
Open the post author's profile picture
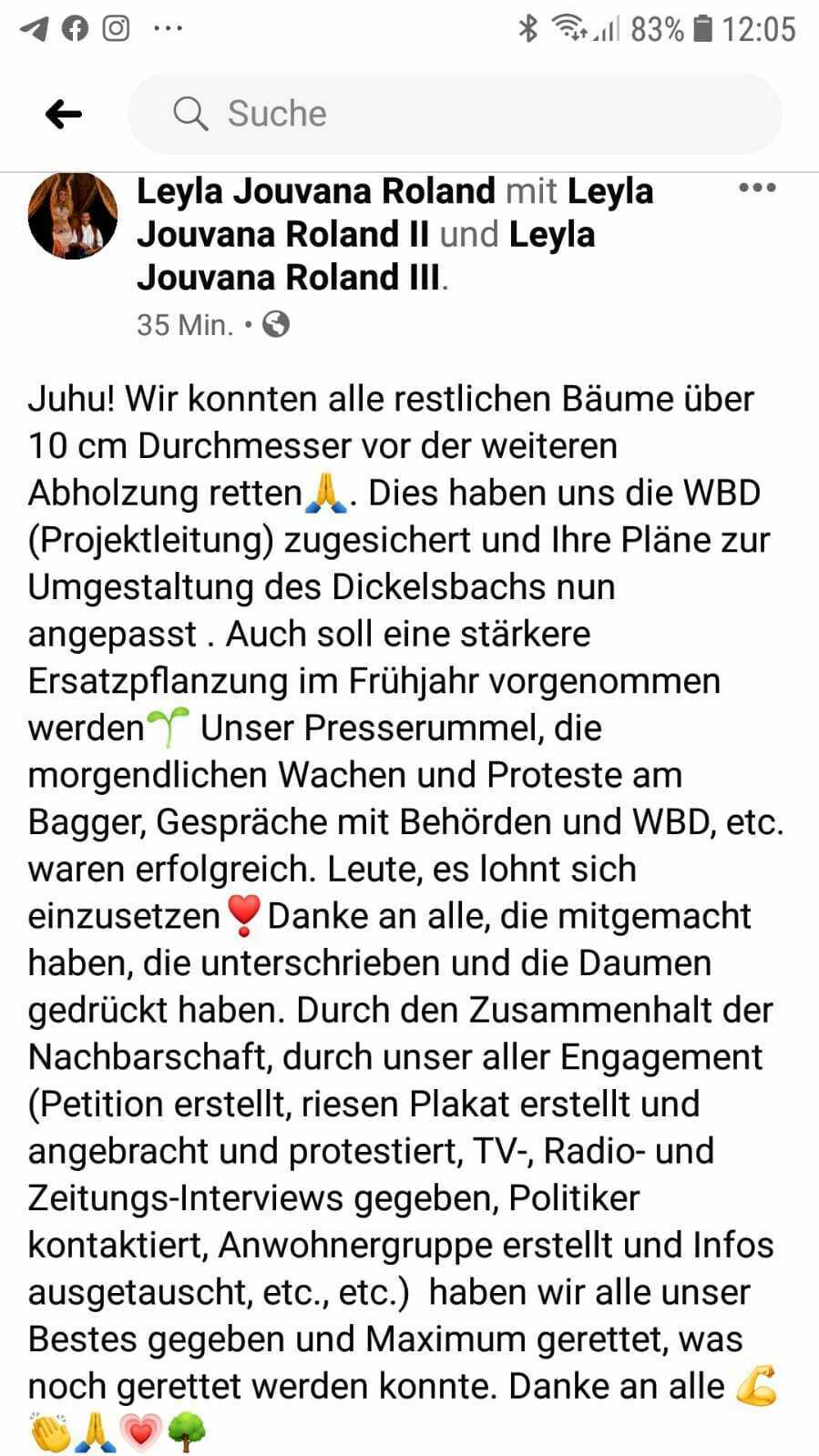73,216
